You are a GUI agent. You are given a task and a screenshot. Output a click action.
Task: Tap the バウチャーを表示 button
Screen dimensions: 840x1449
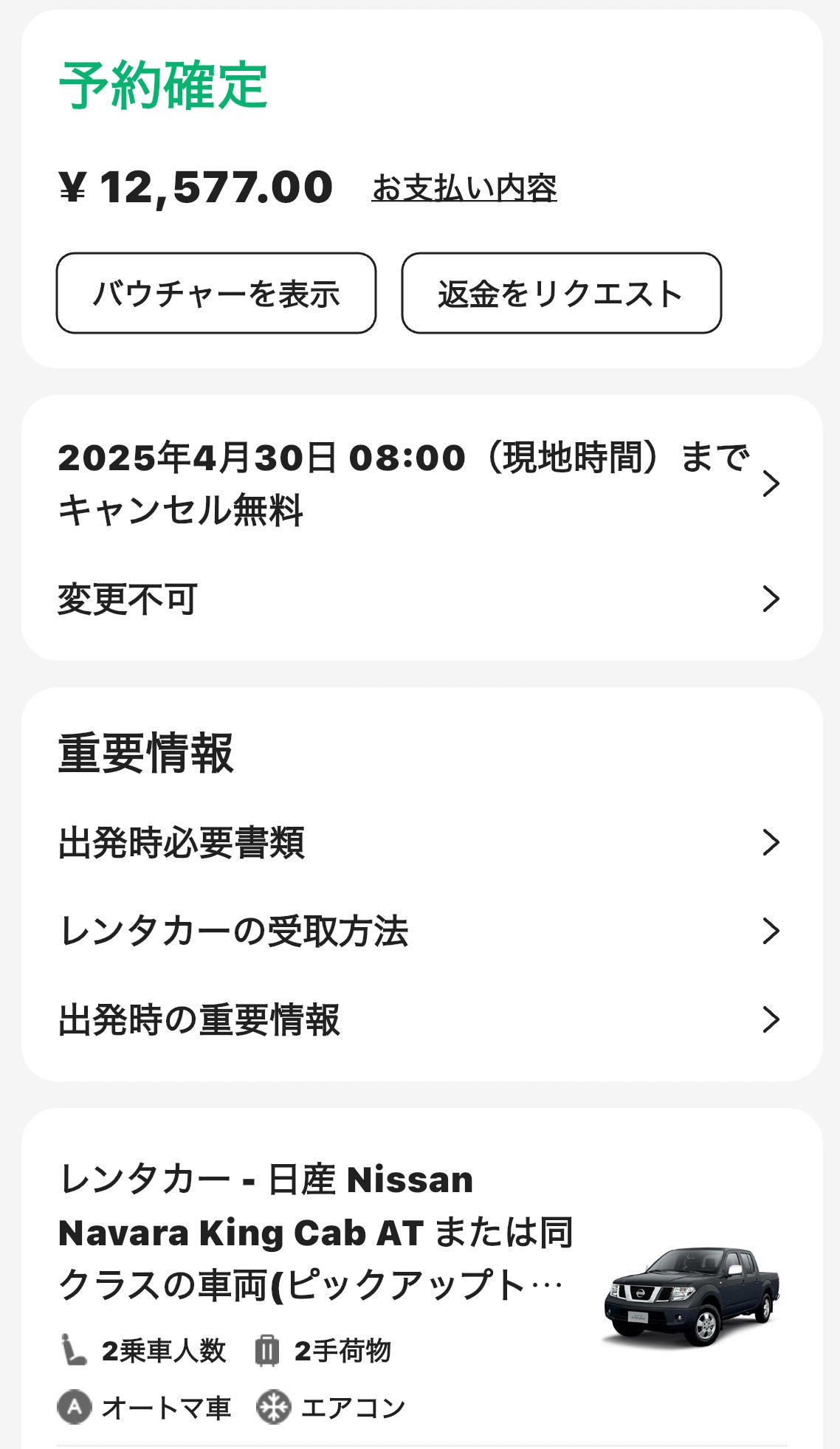[216, 294]
